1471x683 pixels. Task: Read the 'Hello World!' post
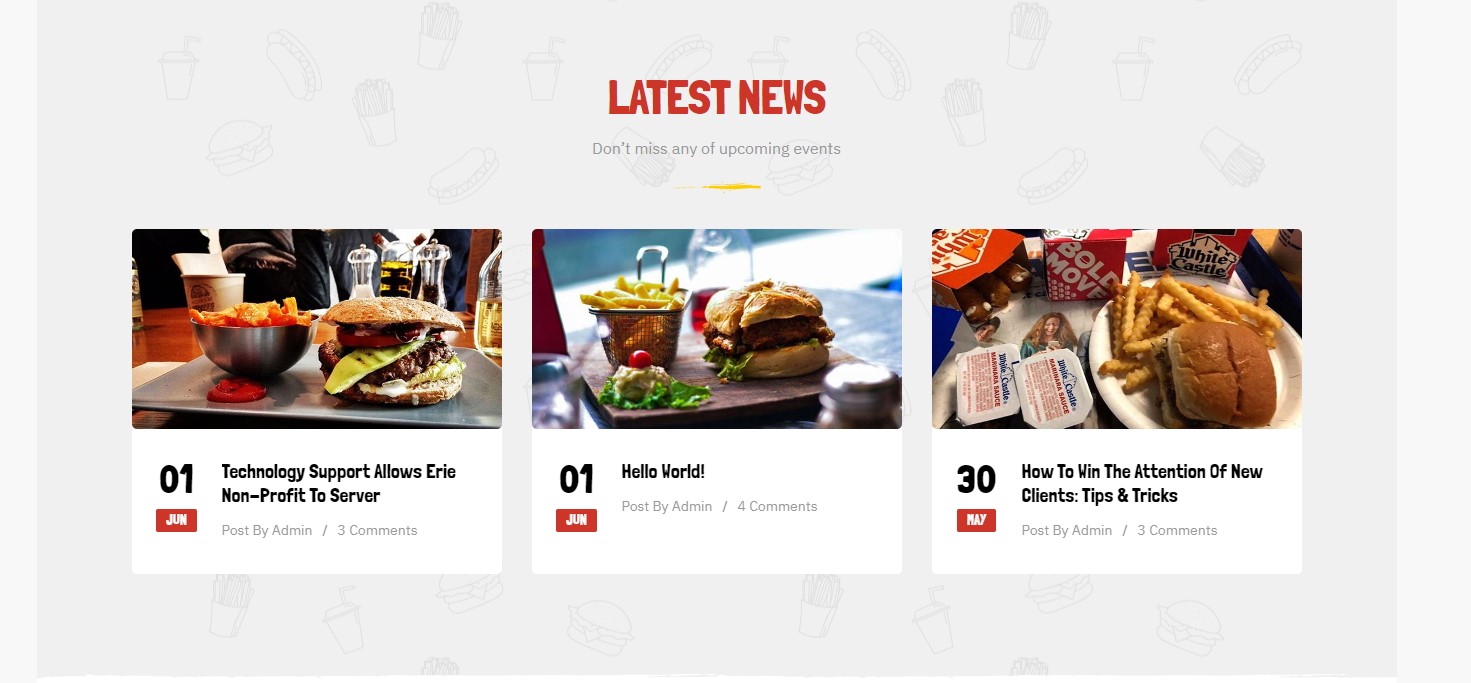tap(663, 471)
